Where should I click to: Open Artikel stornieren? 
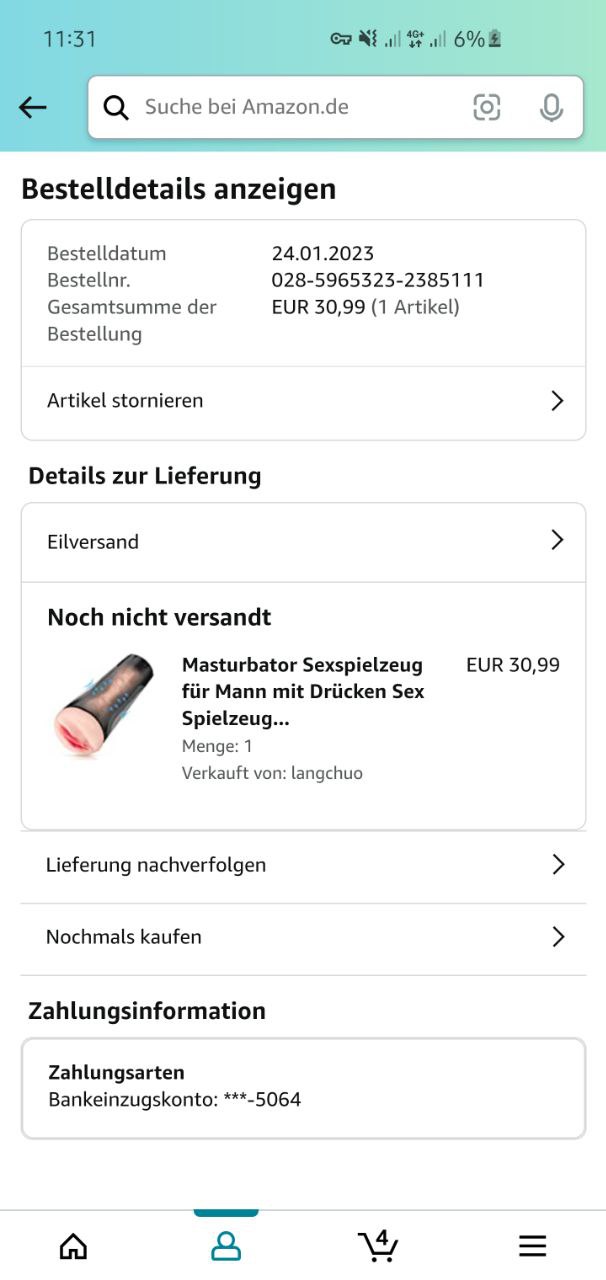(x=303, y=401)
